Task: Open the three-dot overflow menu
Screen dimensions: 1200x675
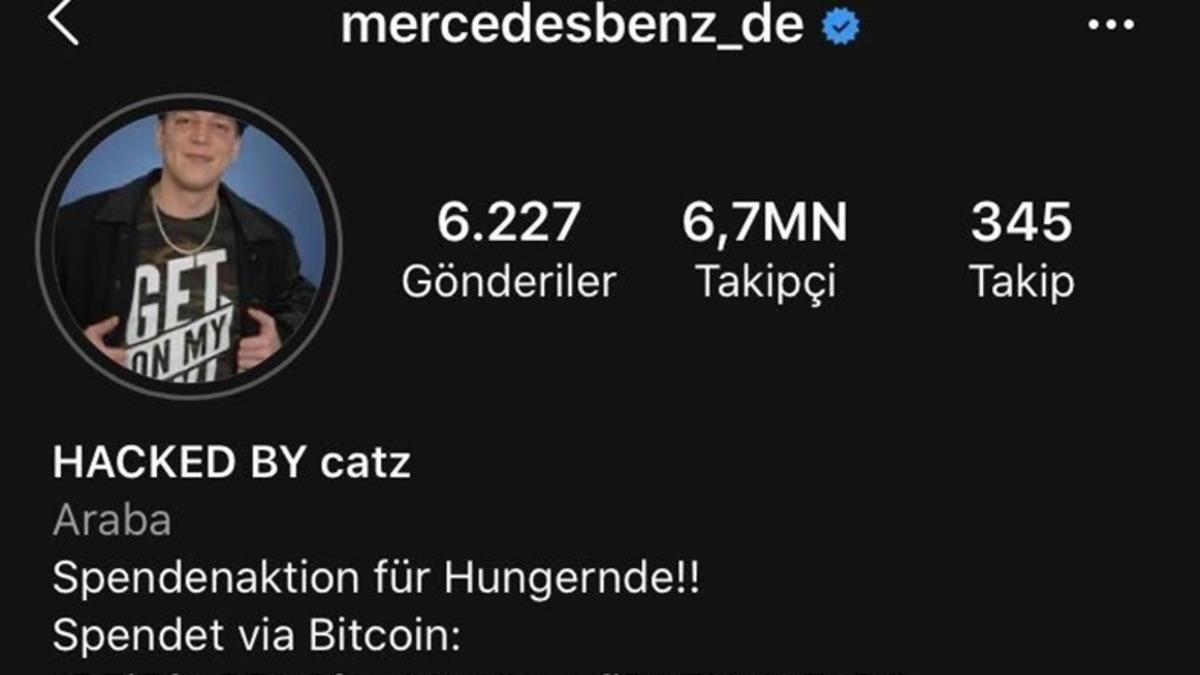Action: tap(1111, 25)
